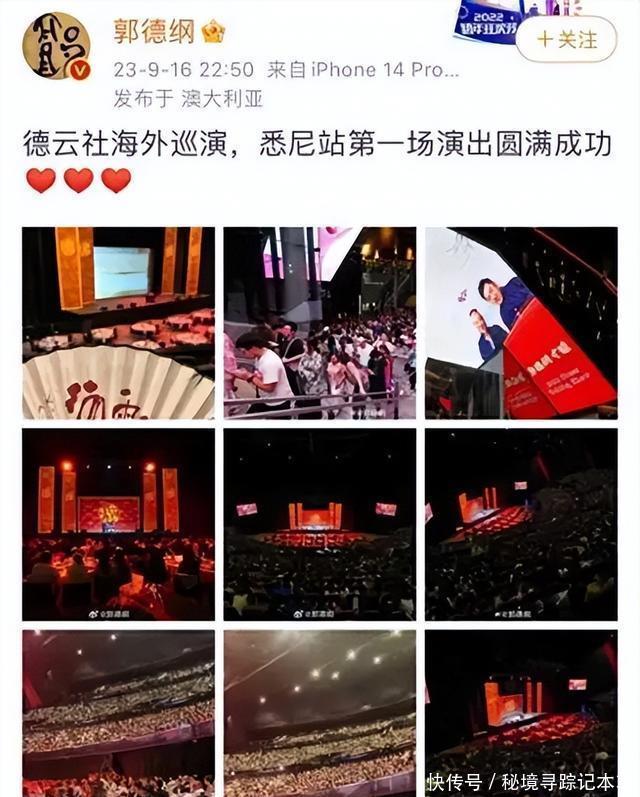
Task: View the wide arena photo with two side screens
Action: (x=320, y=524)
